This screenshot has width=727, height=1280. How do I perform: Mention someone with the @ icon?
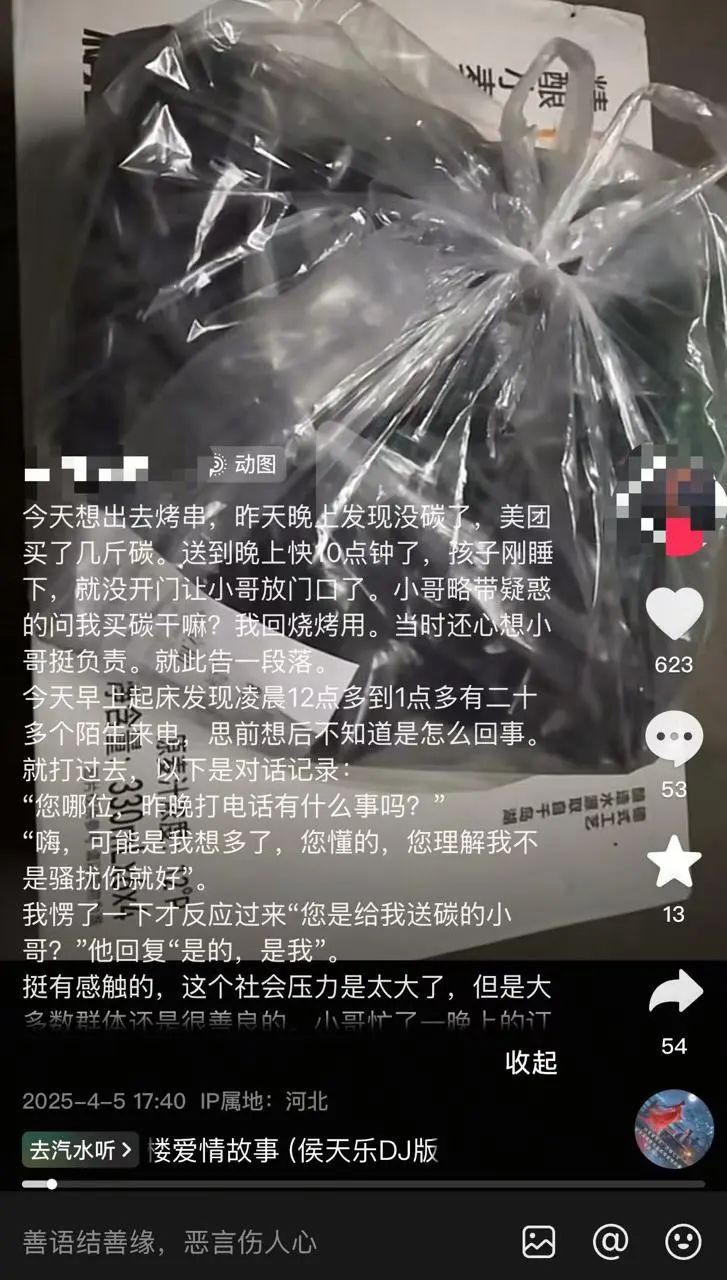(610, 1241)
